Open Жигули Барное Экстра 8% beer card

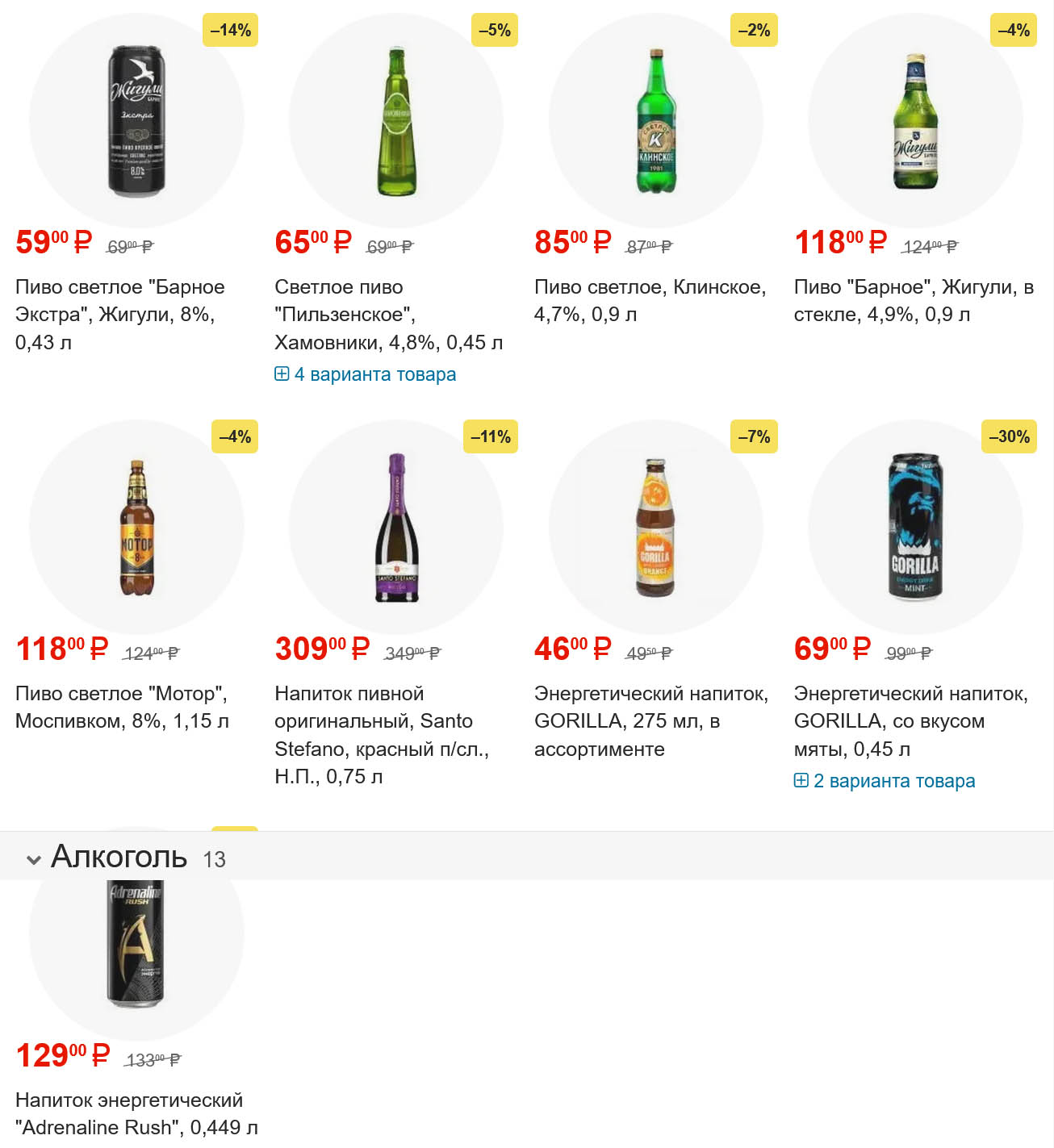click(x=119, y=314)
